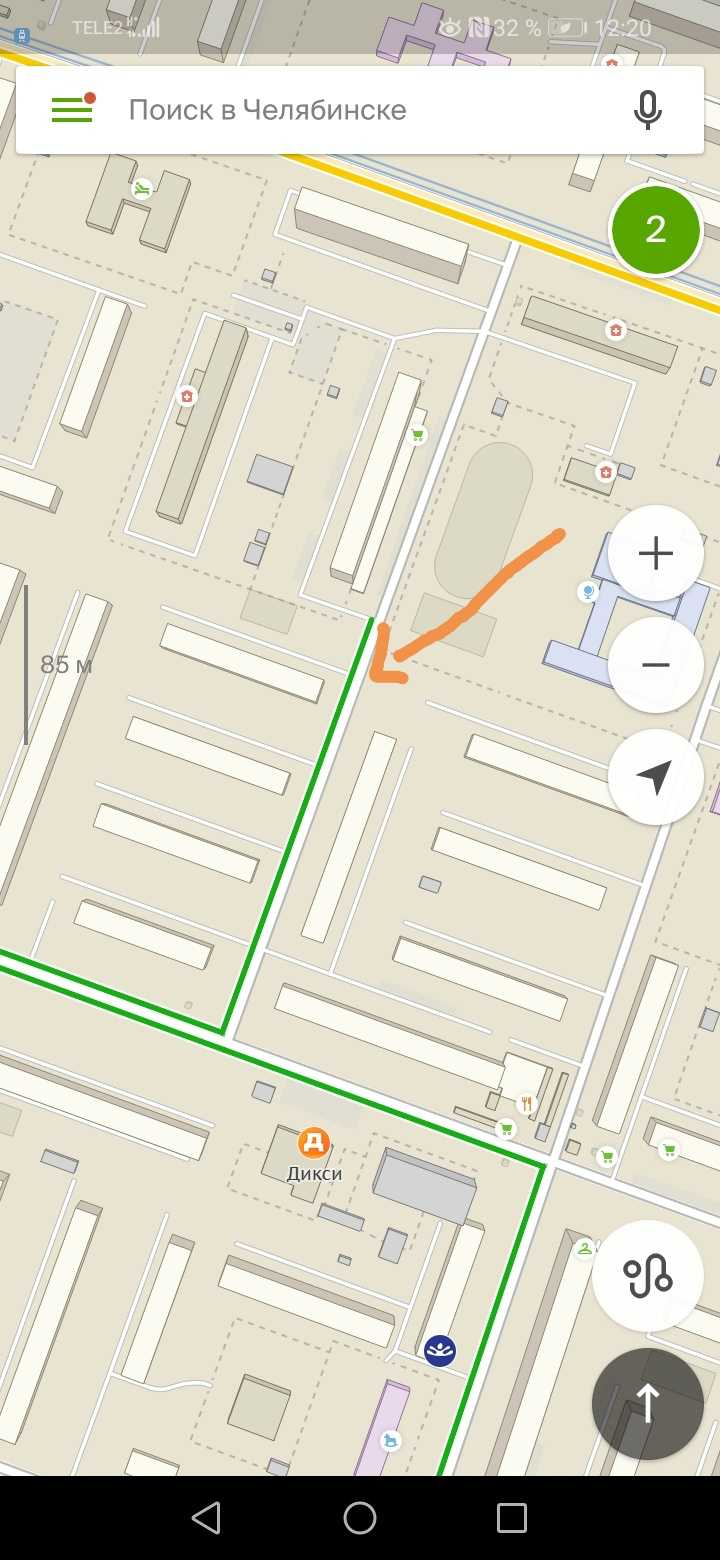
Task: Go back with the system back button
Action: coord(206,1518)
